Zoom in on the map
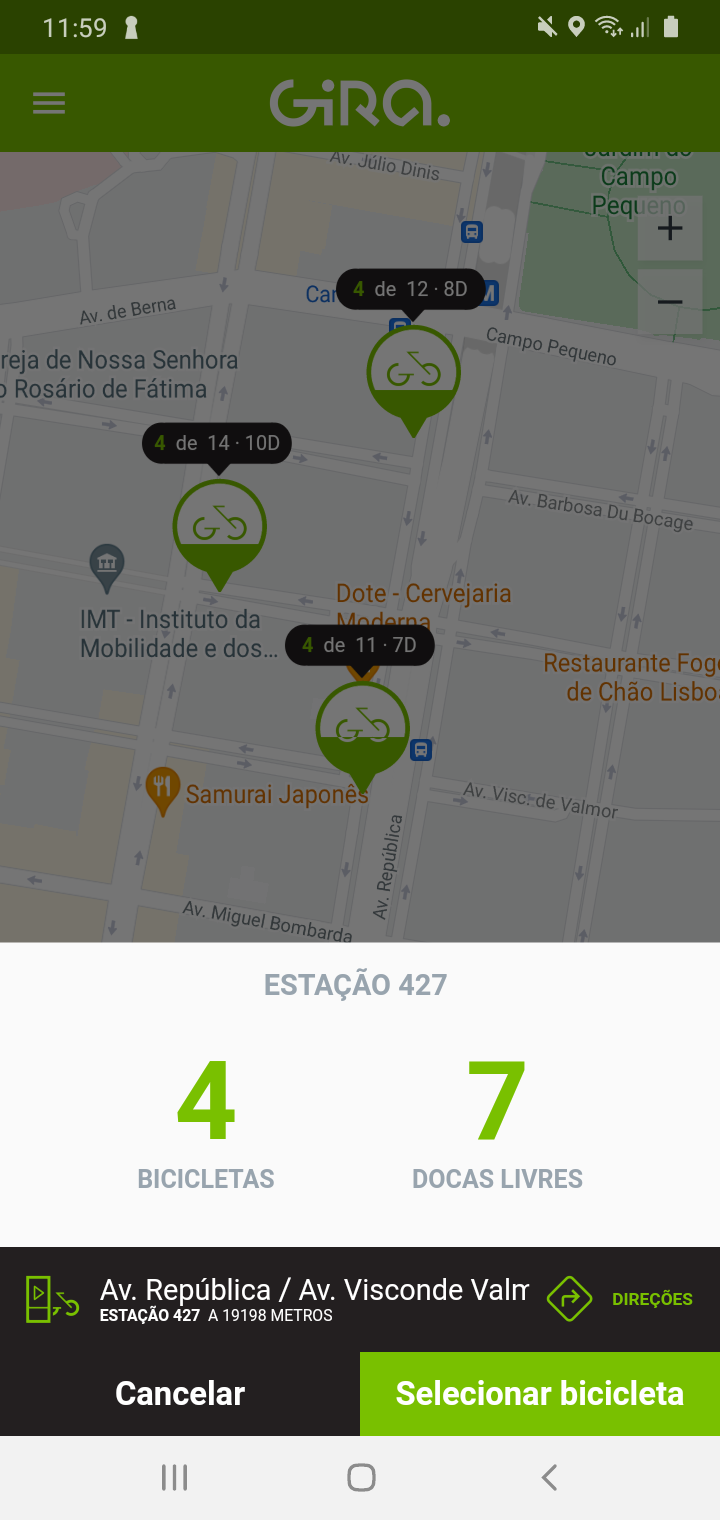This screenshot has width=720, height=1520. point(670,229)
